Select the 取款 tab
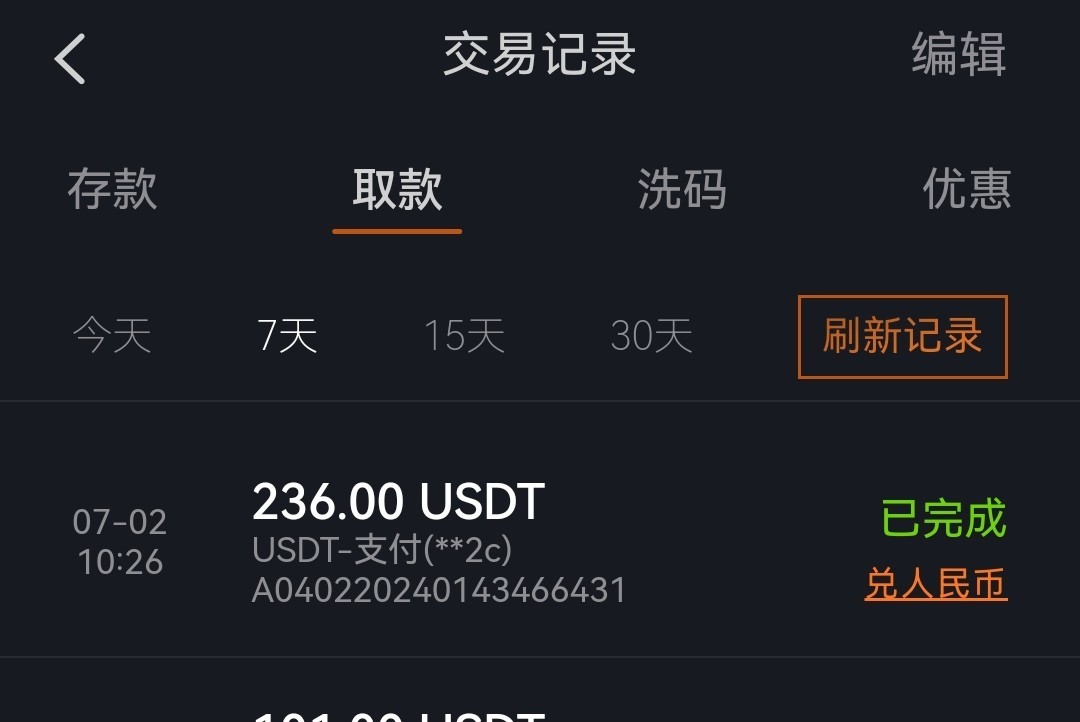Viewport: 1080px width, 722px height. point(397,189)
